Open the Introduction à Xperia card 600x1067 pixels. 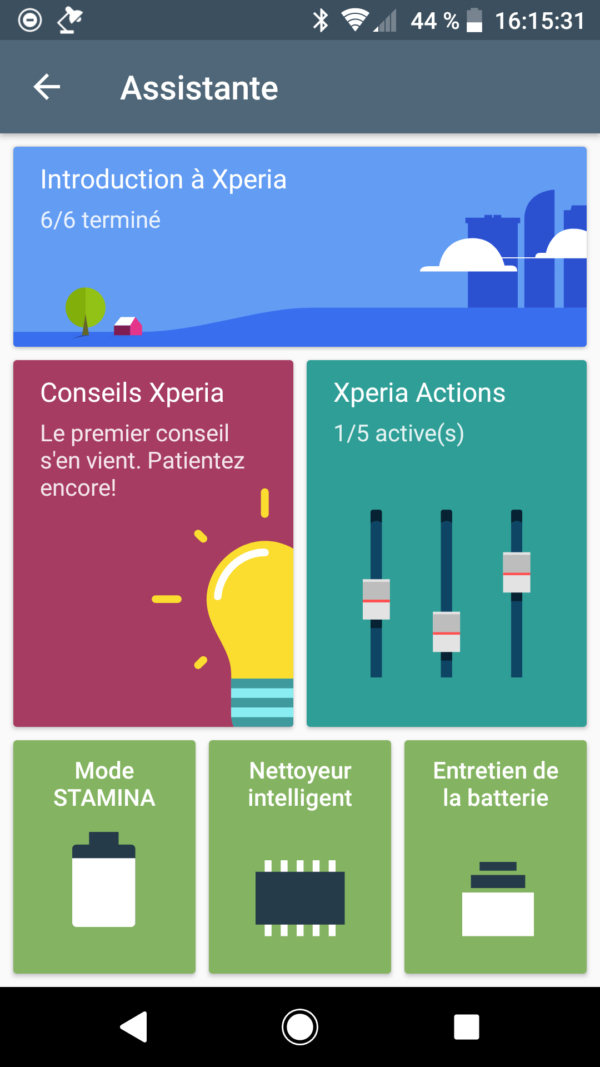coord(299,247)
